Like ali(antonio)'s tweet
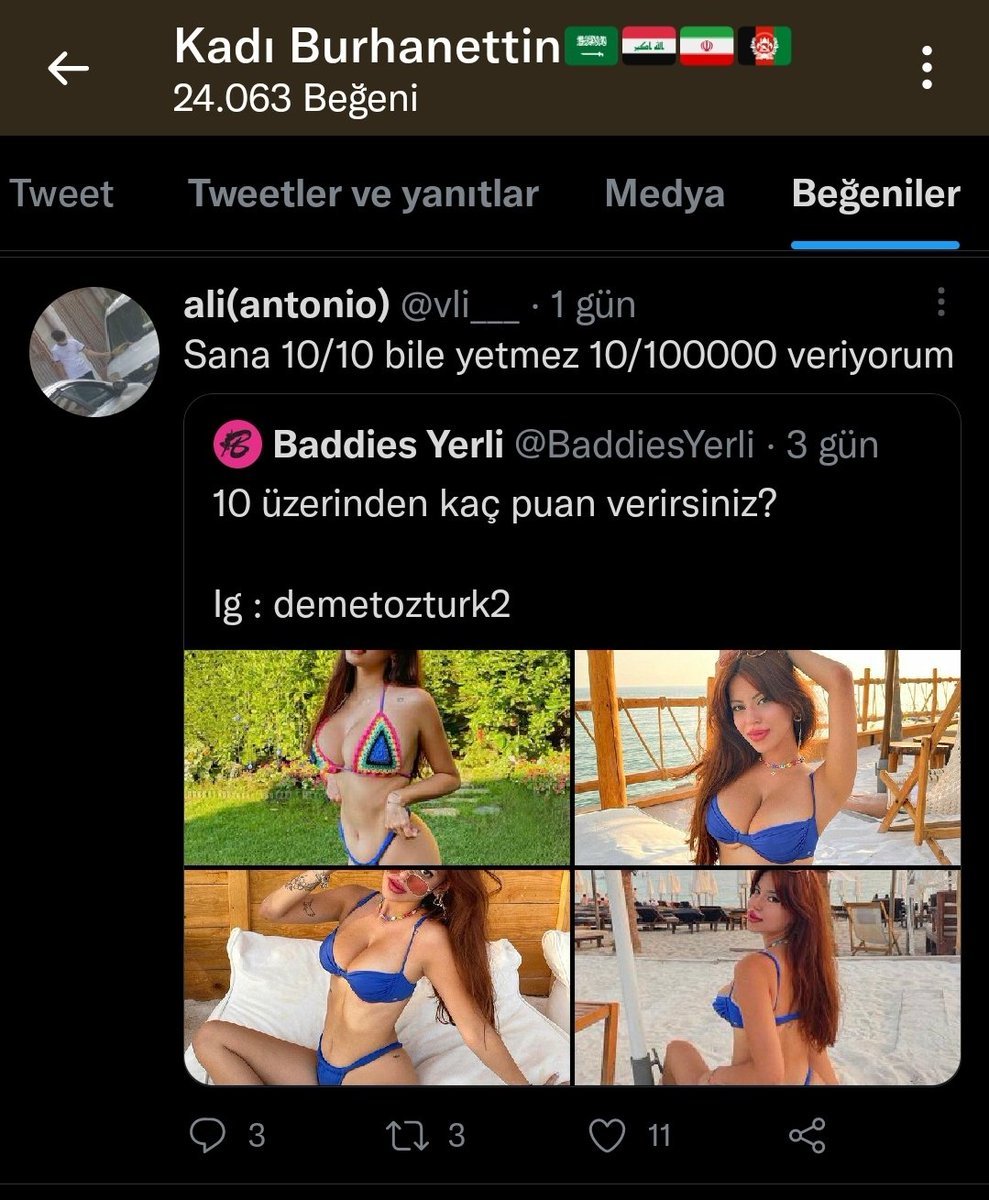This screenshot has height=1200, width=989. (606, 1135)
